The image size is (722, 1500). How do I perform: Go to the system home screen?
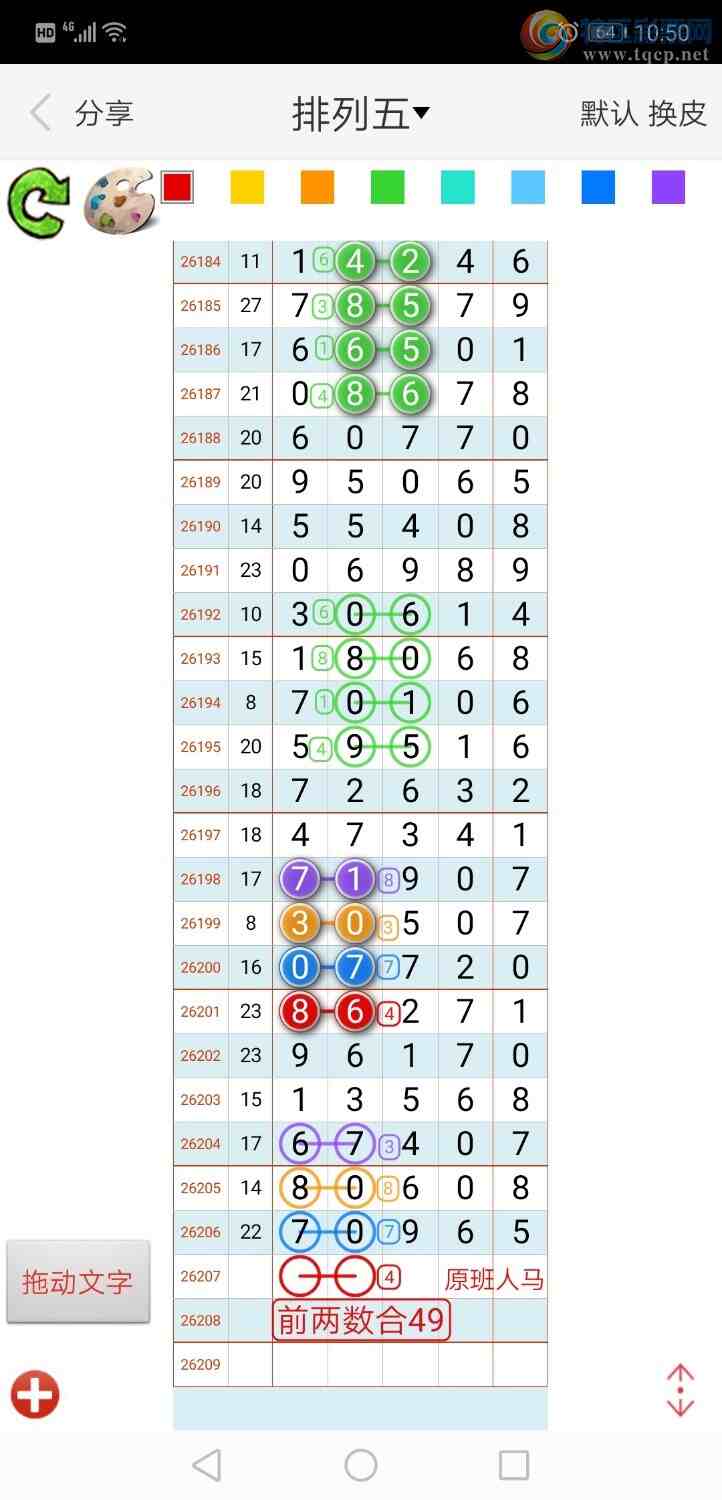(x=360, y=1465)
